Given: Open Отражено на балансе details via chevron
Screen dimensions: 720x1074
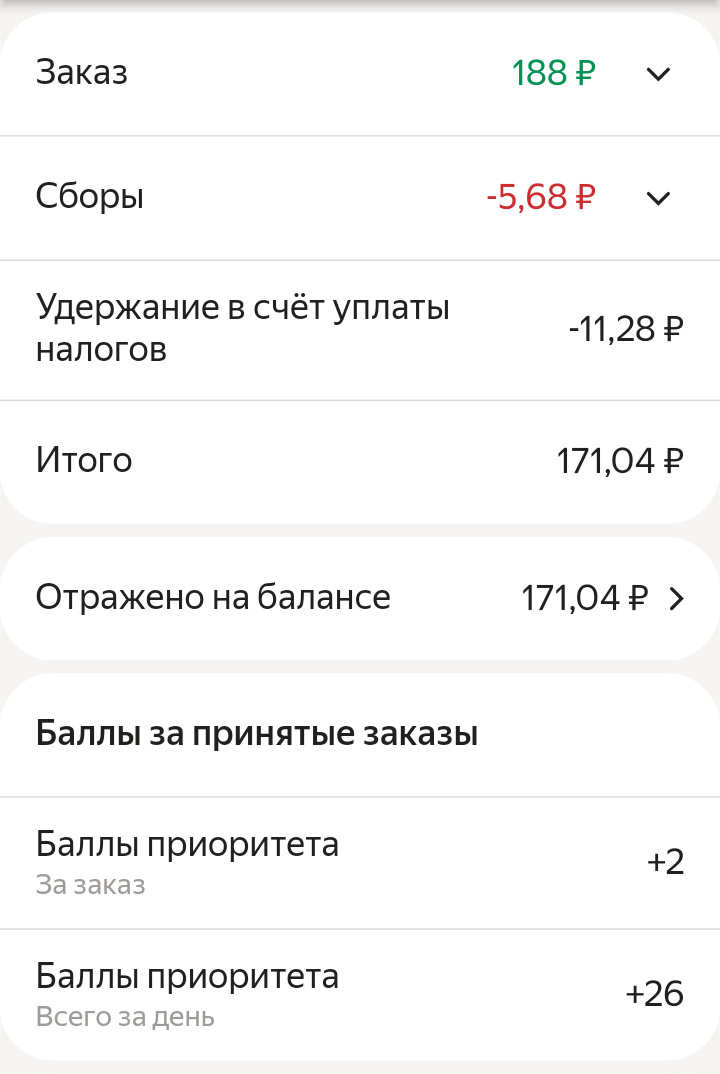Looking at the screenshot, I should click(676, 598).
